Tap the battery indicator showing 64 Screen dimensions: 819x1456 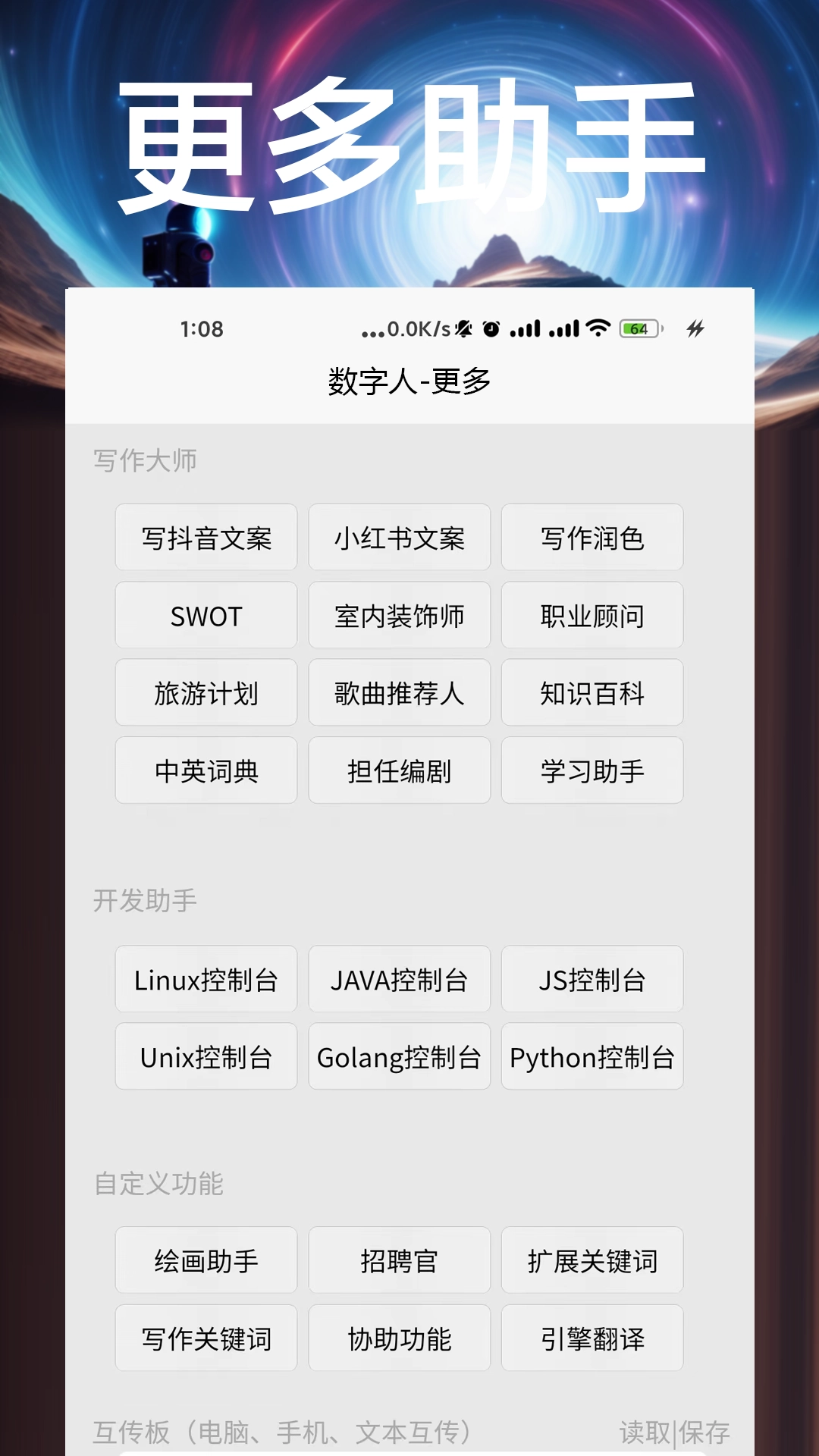[x=639, y=329]
